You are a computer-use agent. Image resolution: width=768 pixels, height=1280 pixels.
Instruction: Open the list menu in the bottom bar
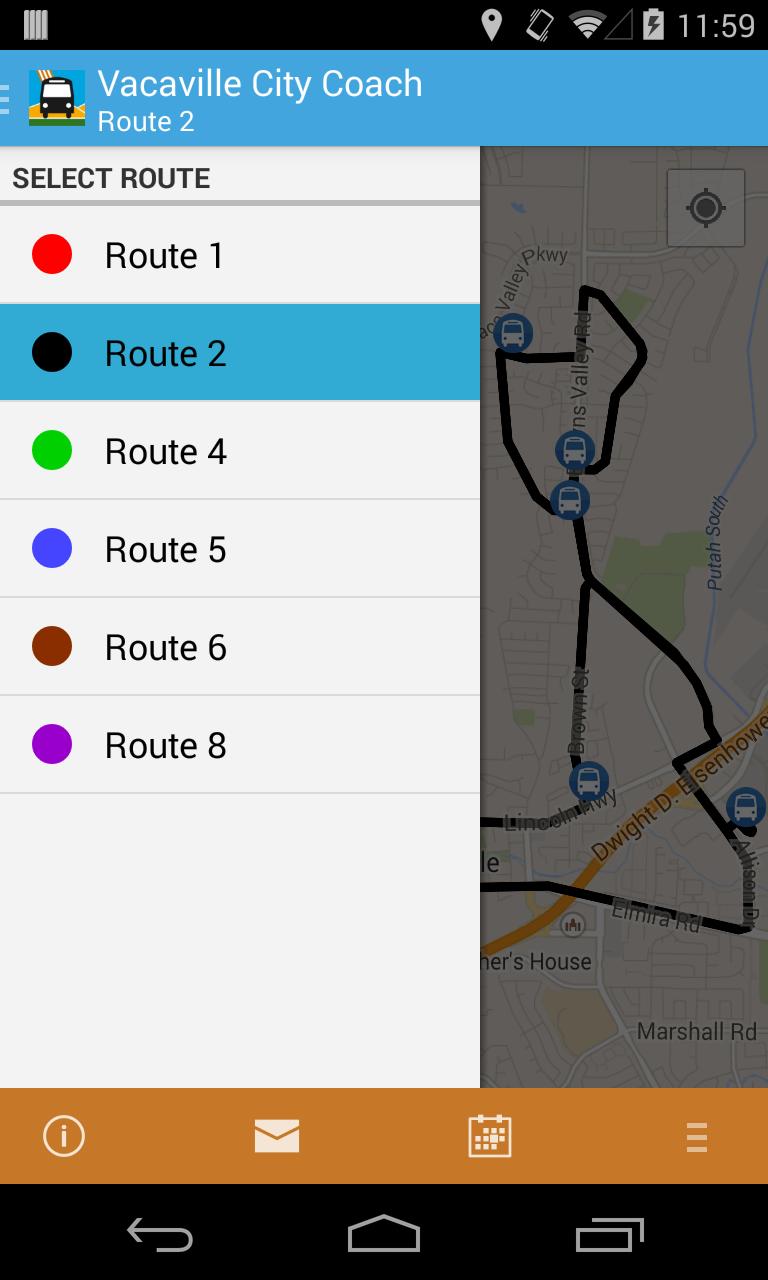click(697, 1136)
